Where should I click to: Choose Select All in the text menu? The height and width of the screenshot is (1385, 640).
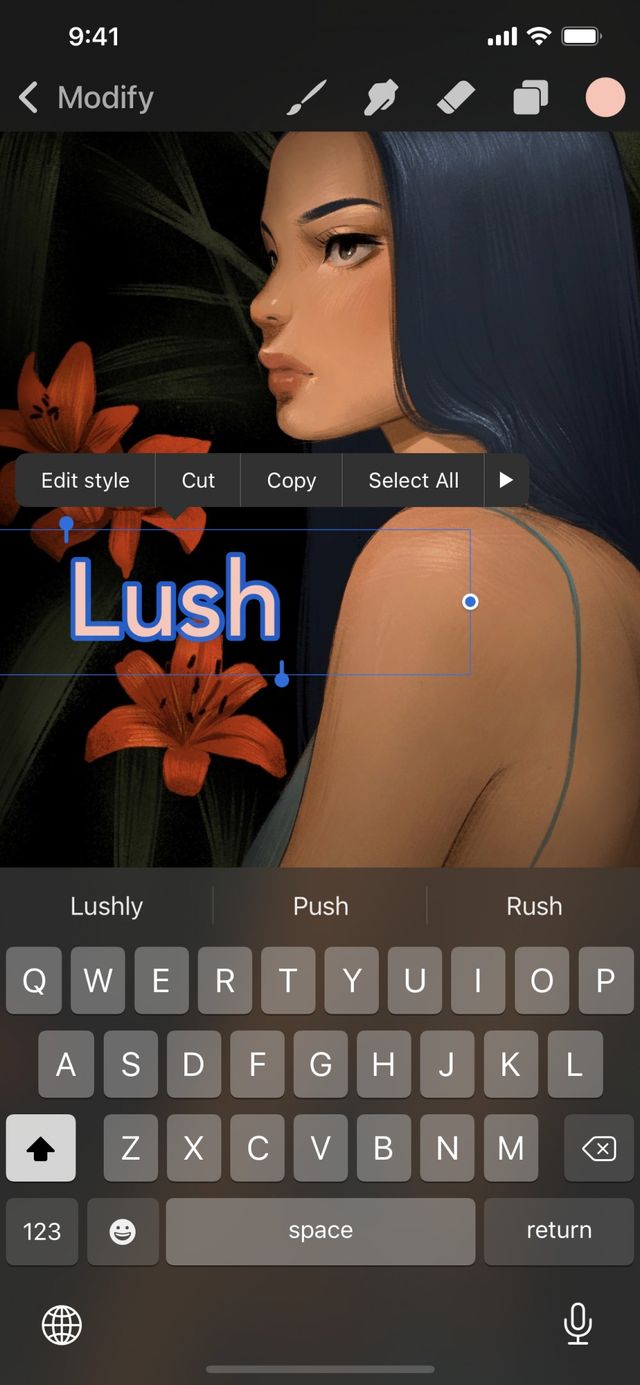pyautogui.click(x=413, y=481)
